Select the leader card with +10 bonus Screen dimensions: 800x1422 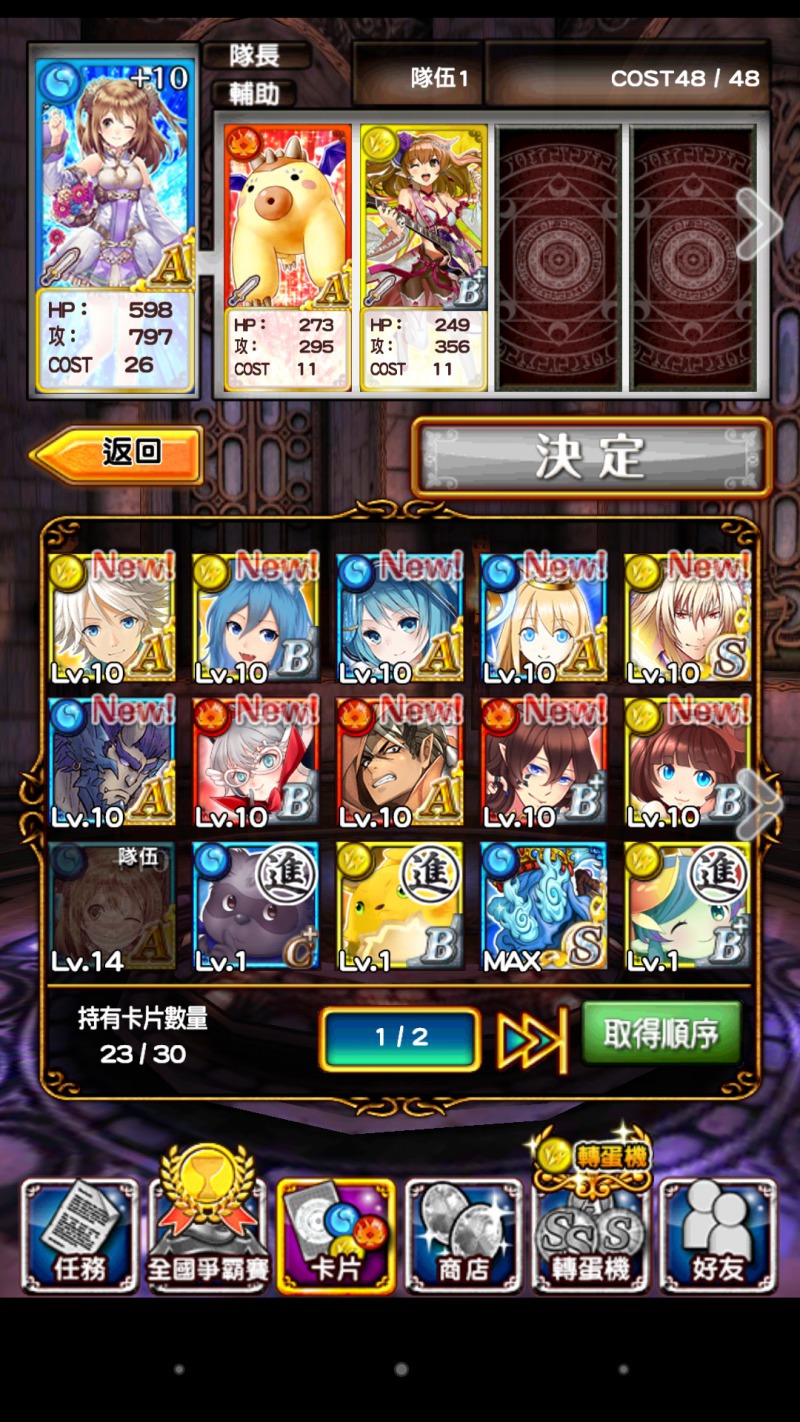115,223
